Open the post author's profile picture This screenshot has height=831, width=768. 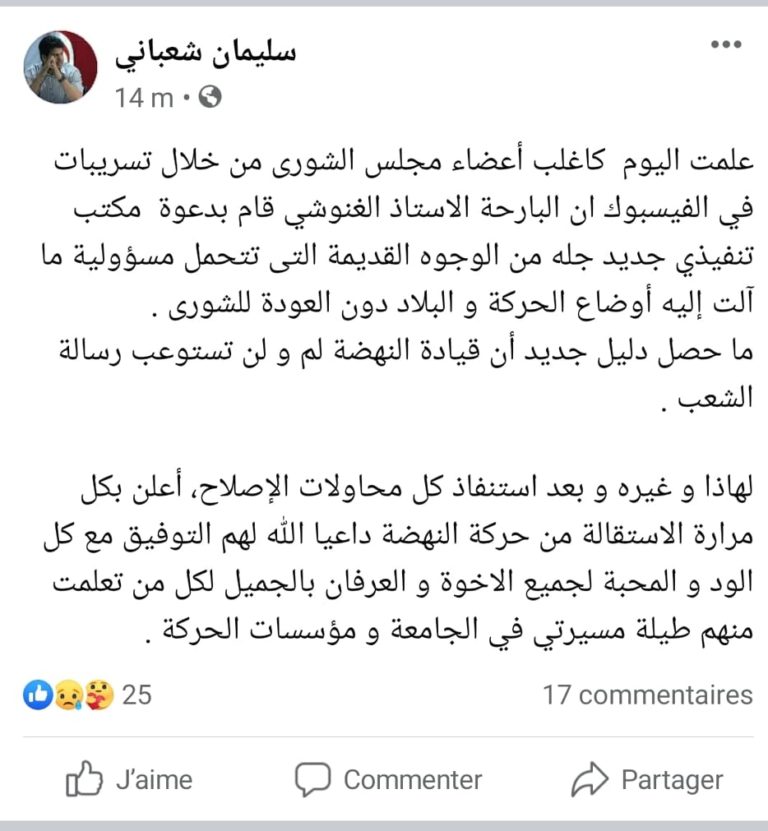click(60, 68)
